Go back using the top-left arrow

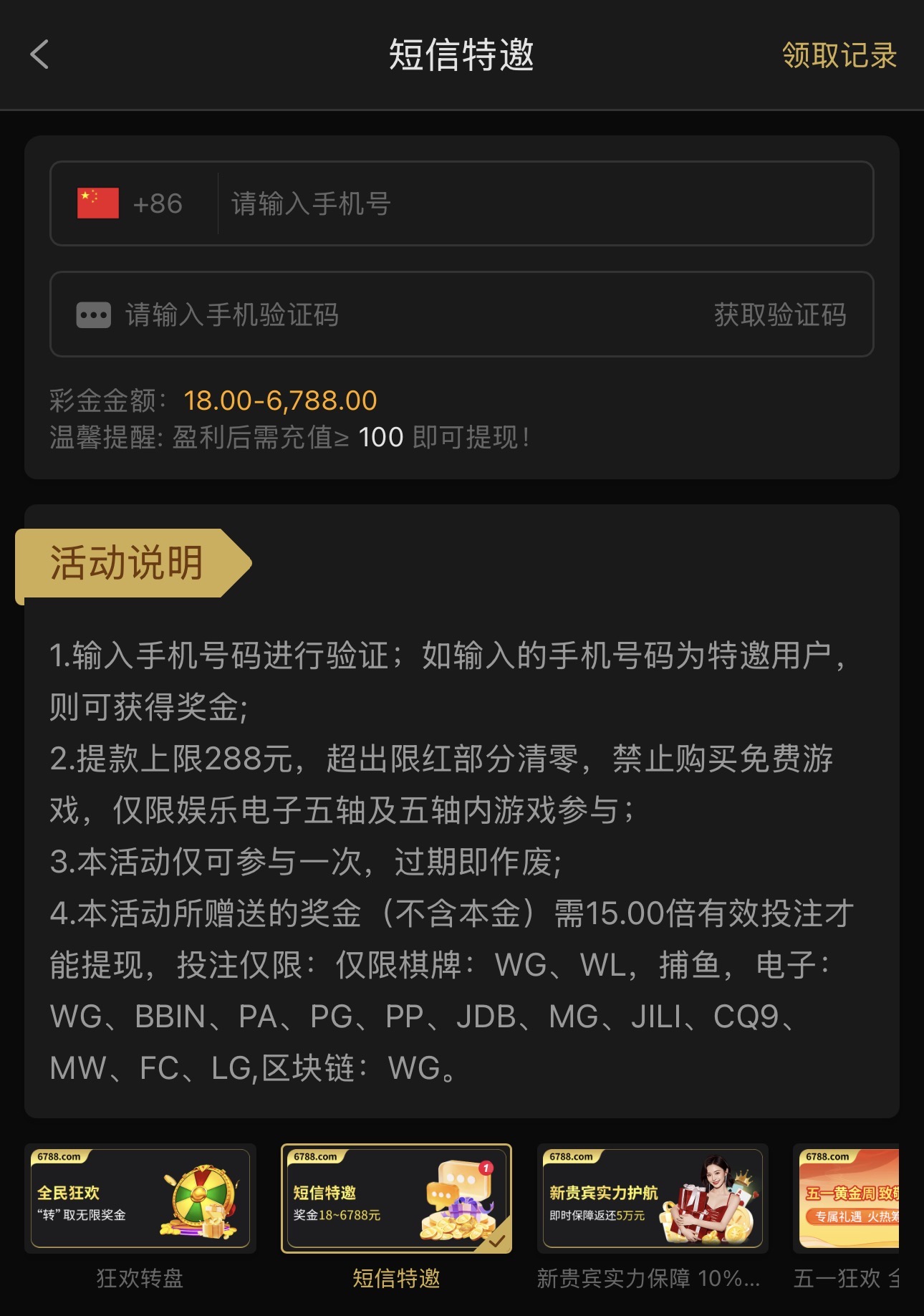tap(39, 54)
